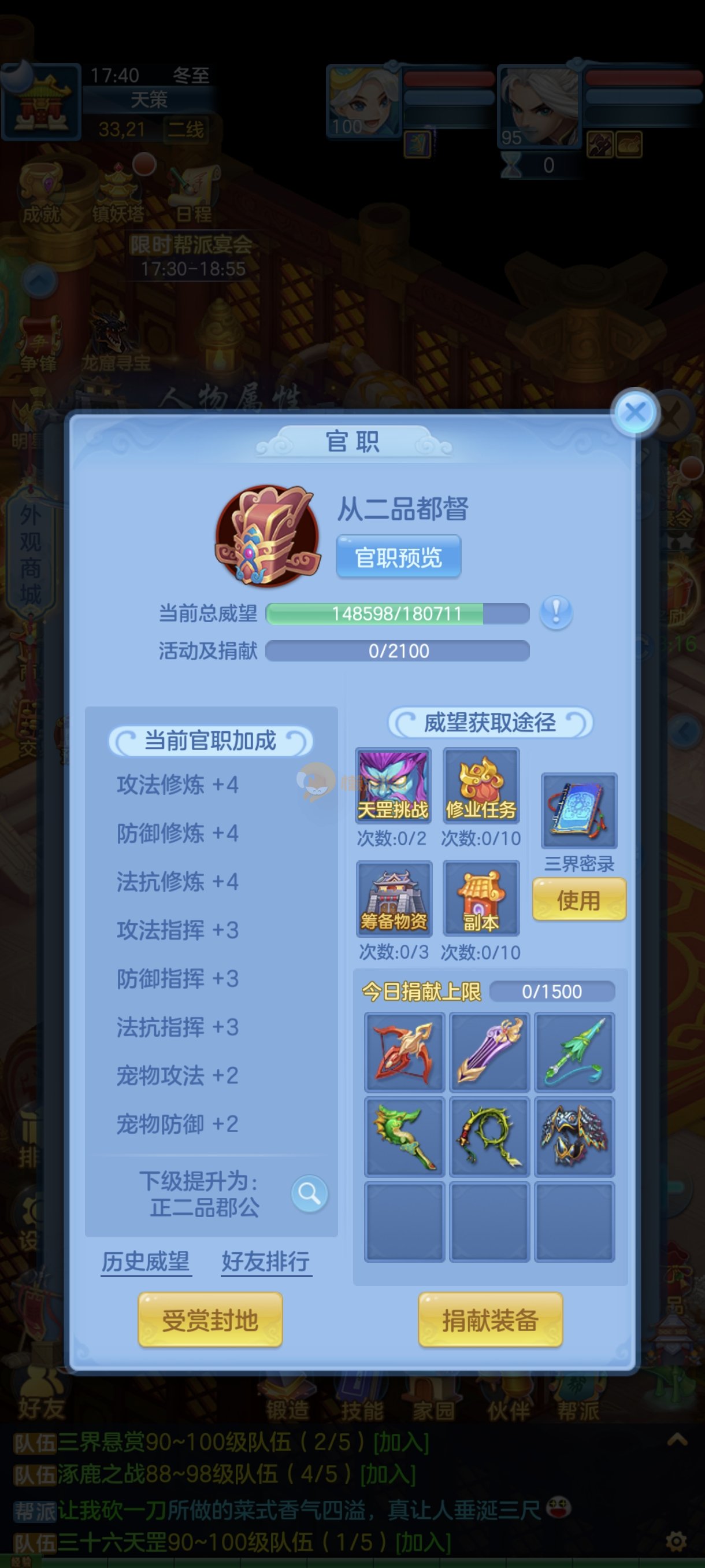Use the 三界密录 item
Image resolution: width=705 pixels, height=1568 pixels.
coord(578,900)
